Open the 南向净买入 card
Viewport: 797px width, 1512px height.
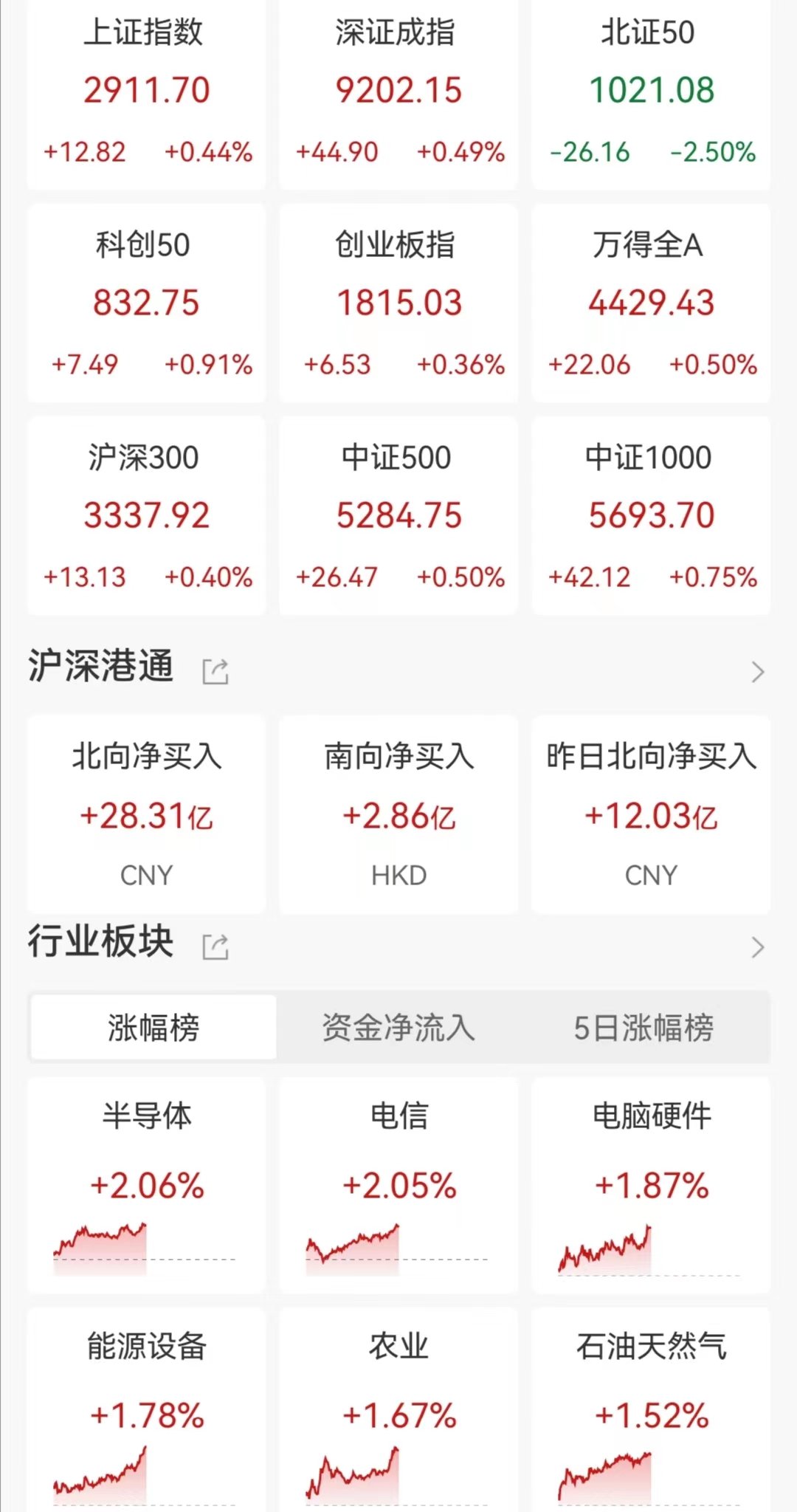[398, 815]
